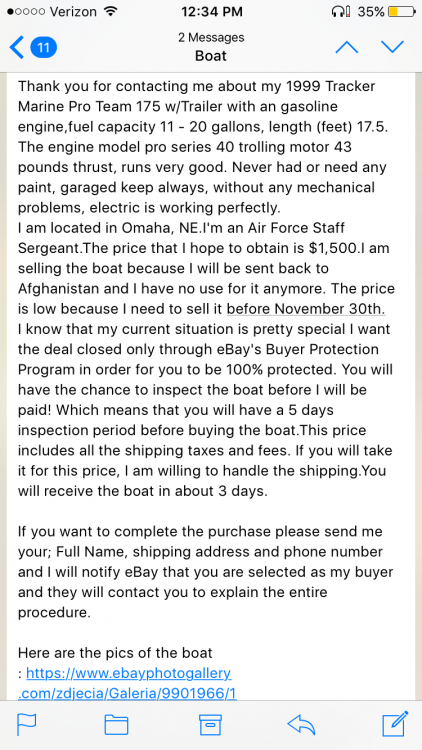The image size is (422, 750).
Task: Move this message to a folder
Action: tap(117, 725)
